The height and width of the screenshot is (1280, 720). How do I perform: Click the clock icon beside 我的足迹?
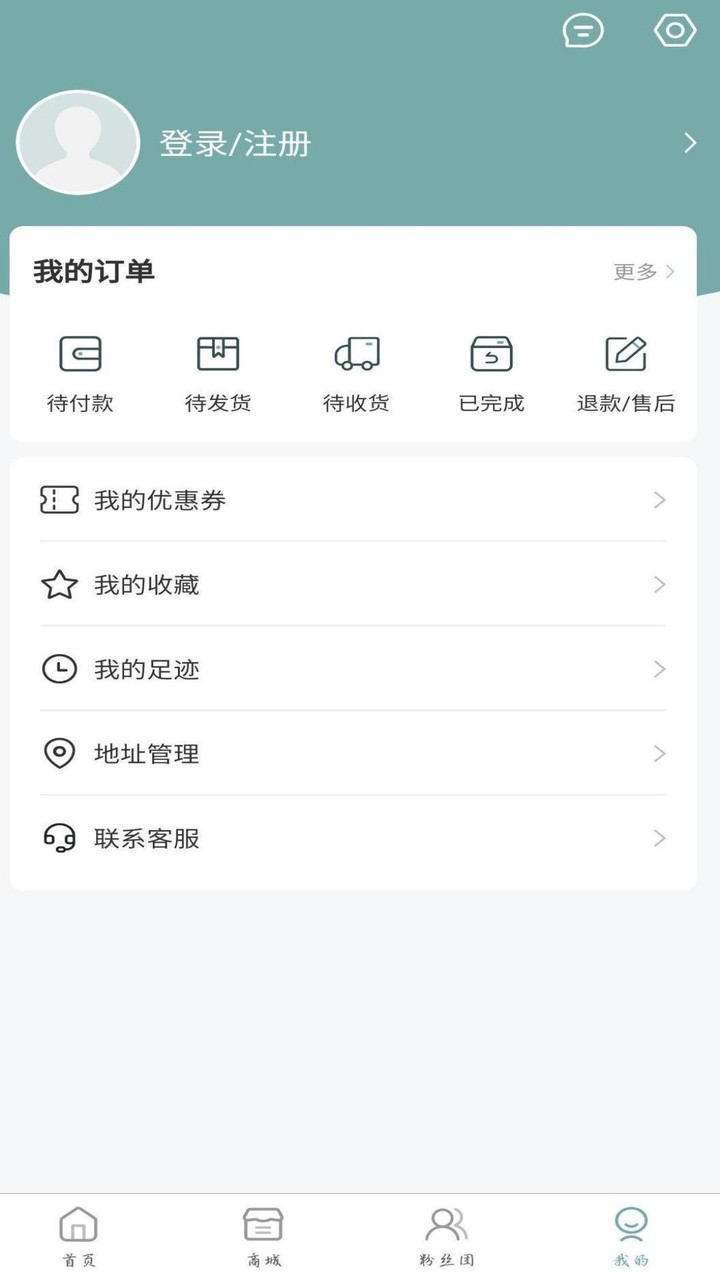coord(60,669)
